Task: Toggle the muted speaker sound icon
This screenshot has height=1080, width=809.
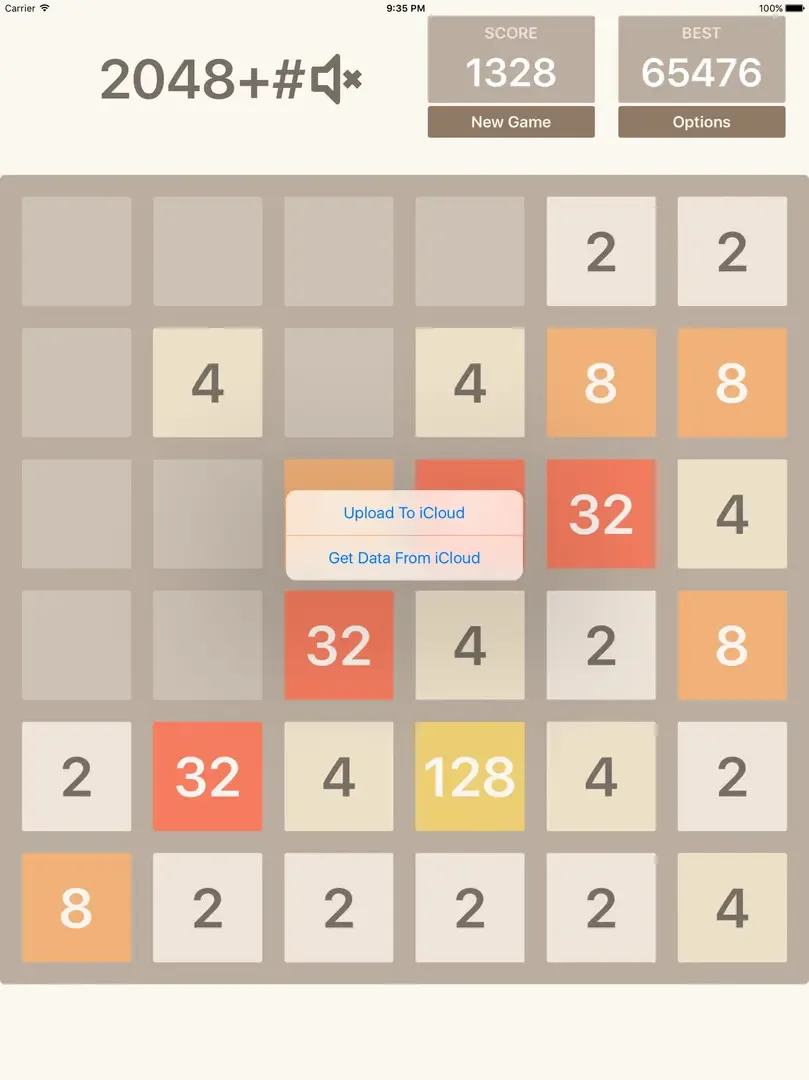Action: click(336, 80)
